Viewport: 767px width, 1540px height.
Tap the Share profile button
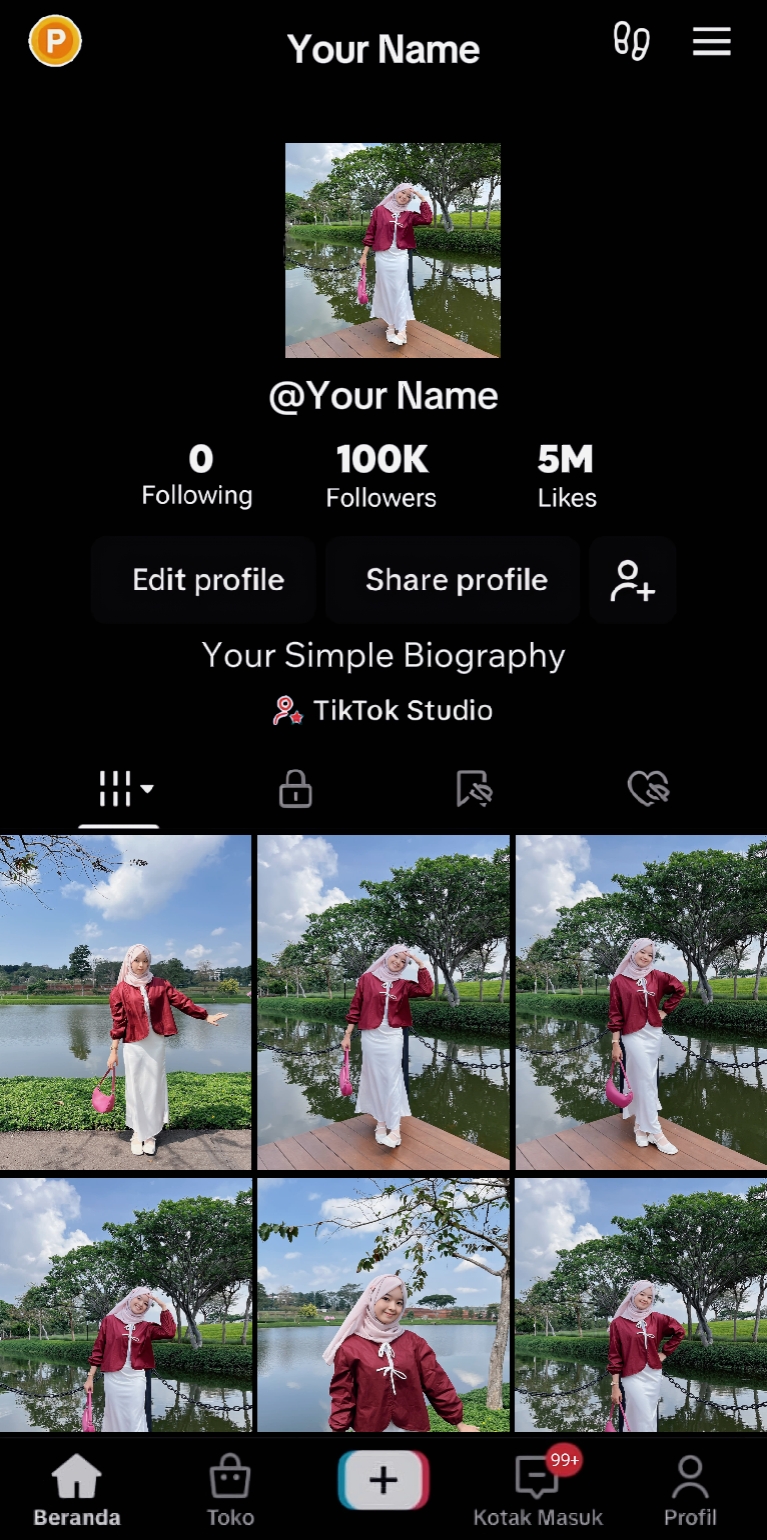click(x=456, y=580)
